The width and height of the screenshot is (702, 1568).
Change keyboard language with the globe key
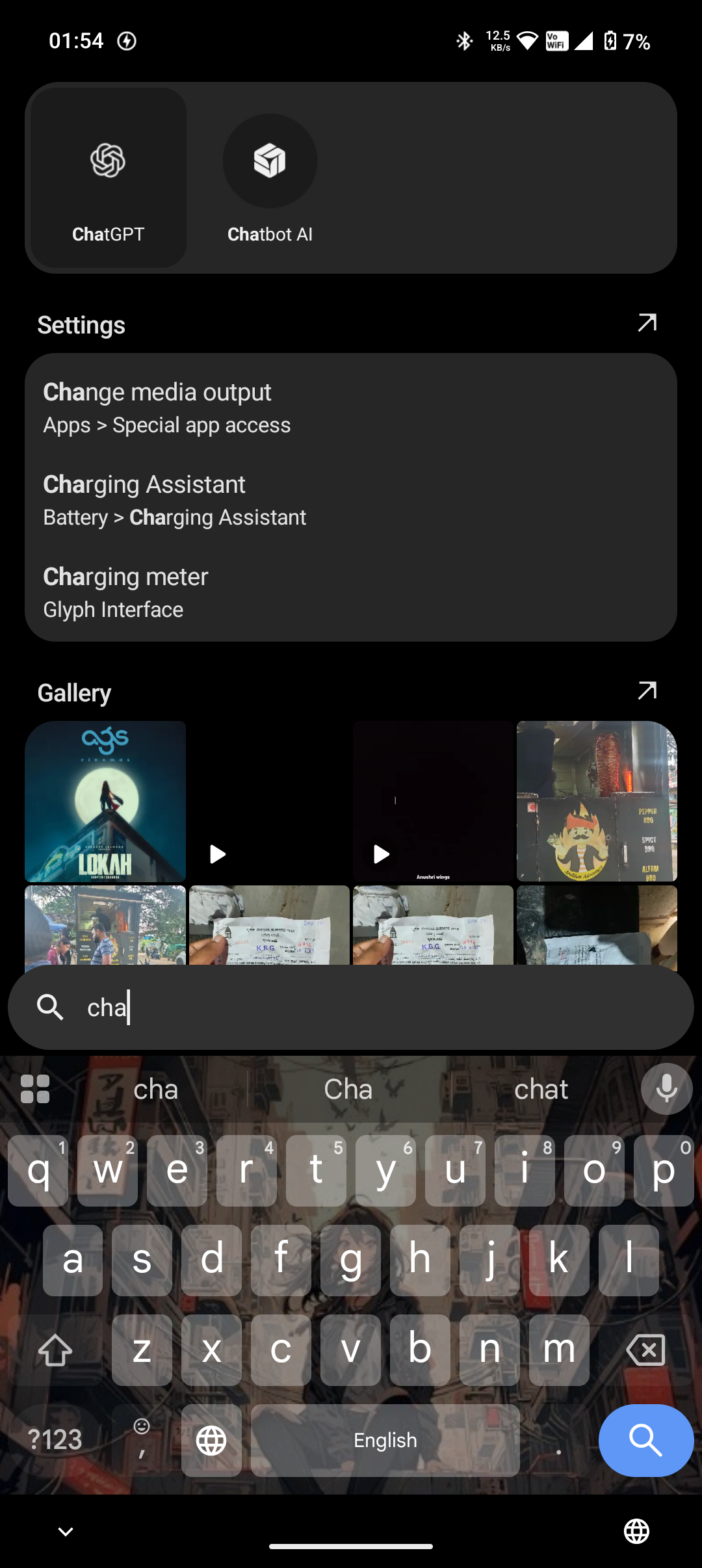[211, 1440]
